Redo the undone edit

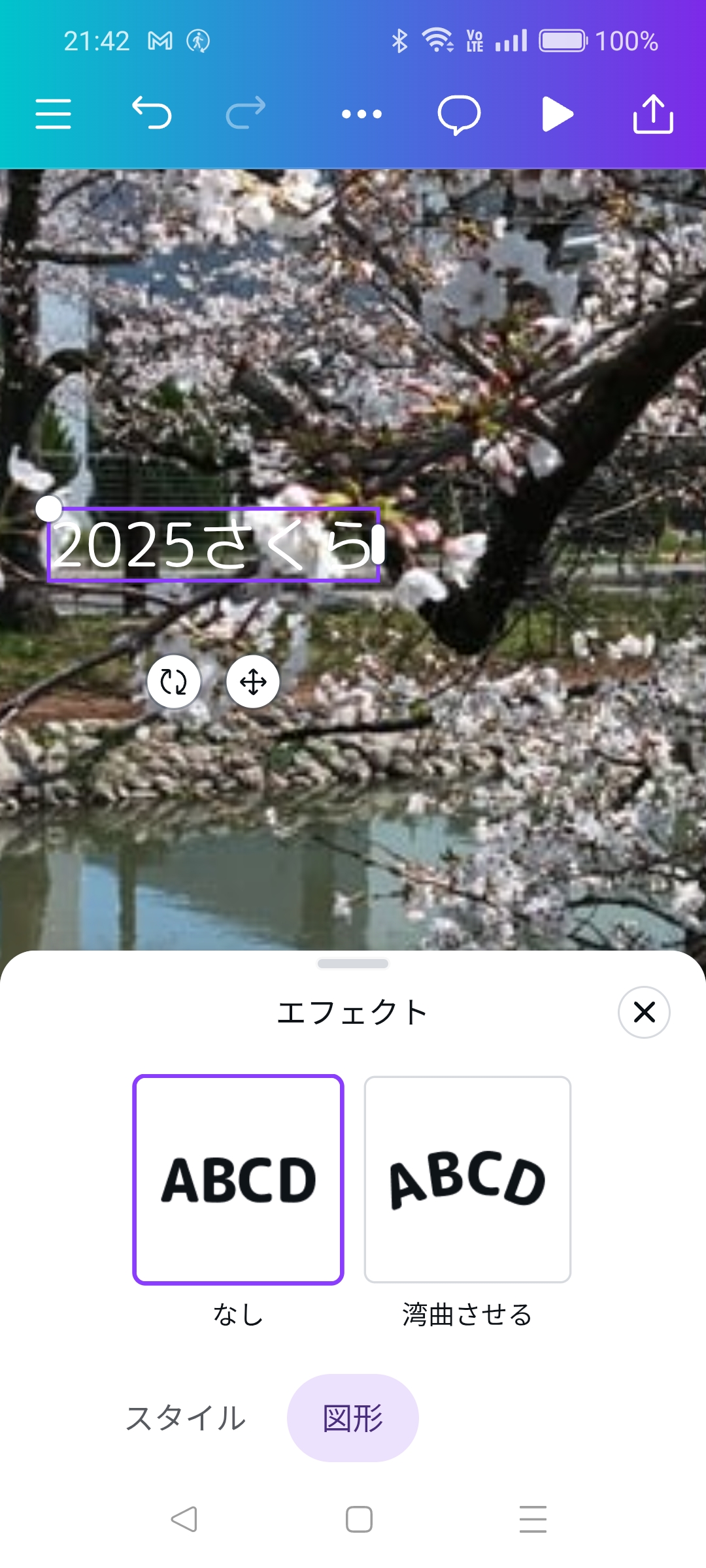(x=246, y=113)
